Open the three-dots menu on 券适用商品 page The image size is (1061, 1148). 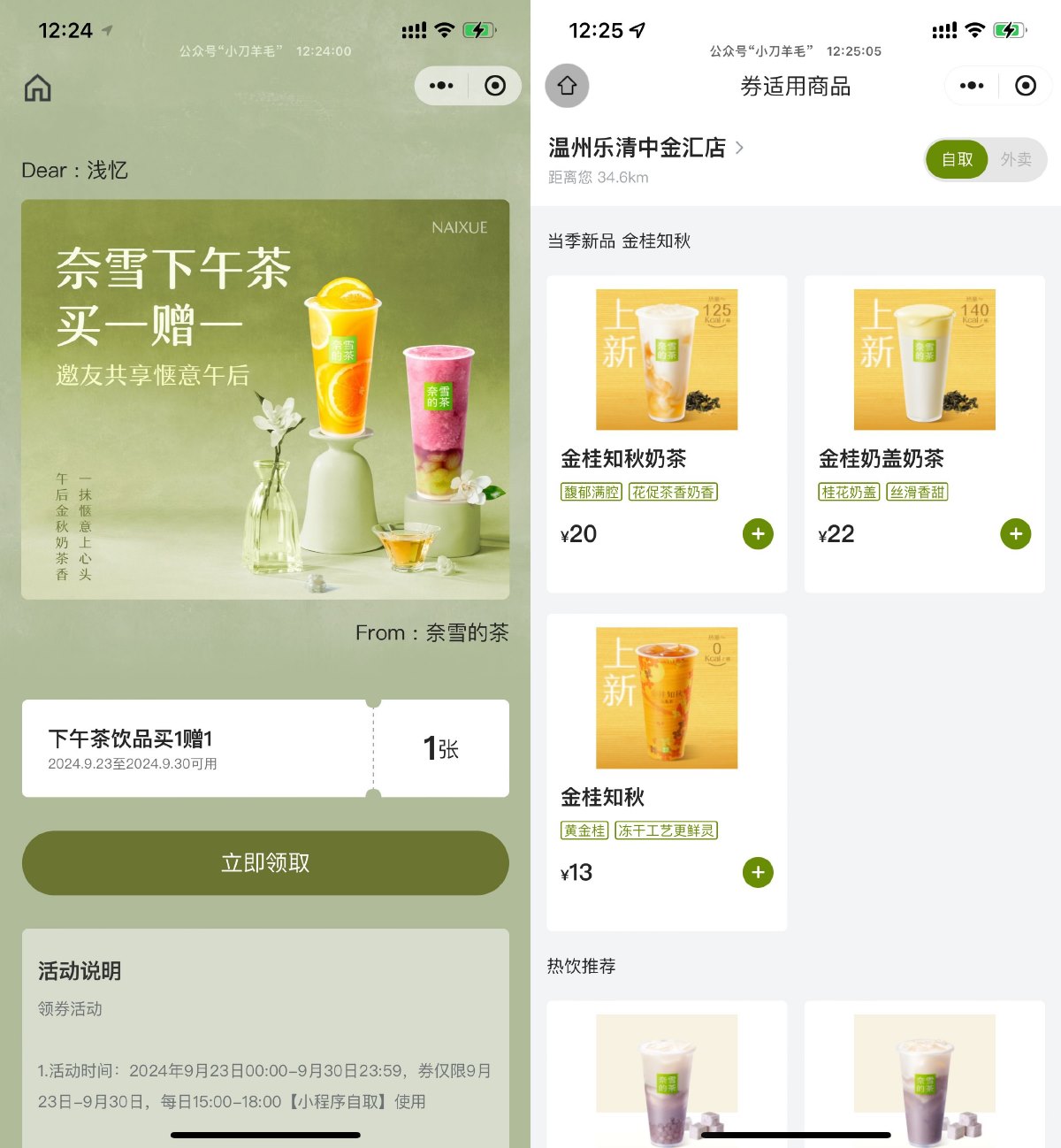pyautogui.click(x=970, y=85)
